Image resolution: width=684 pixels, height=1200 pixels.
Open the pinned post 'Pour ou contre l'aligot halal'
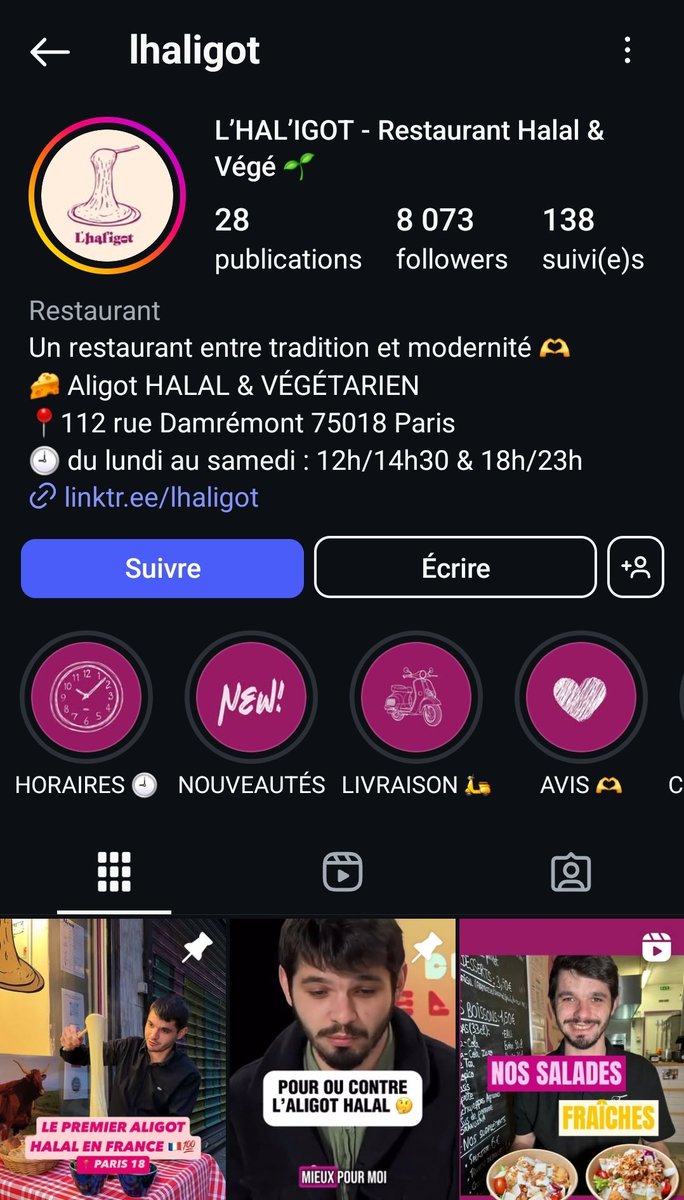click(342, 1059)
